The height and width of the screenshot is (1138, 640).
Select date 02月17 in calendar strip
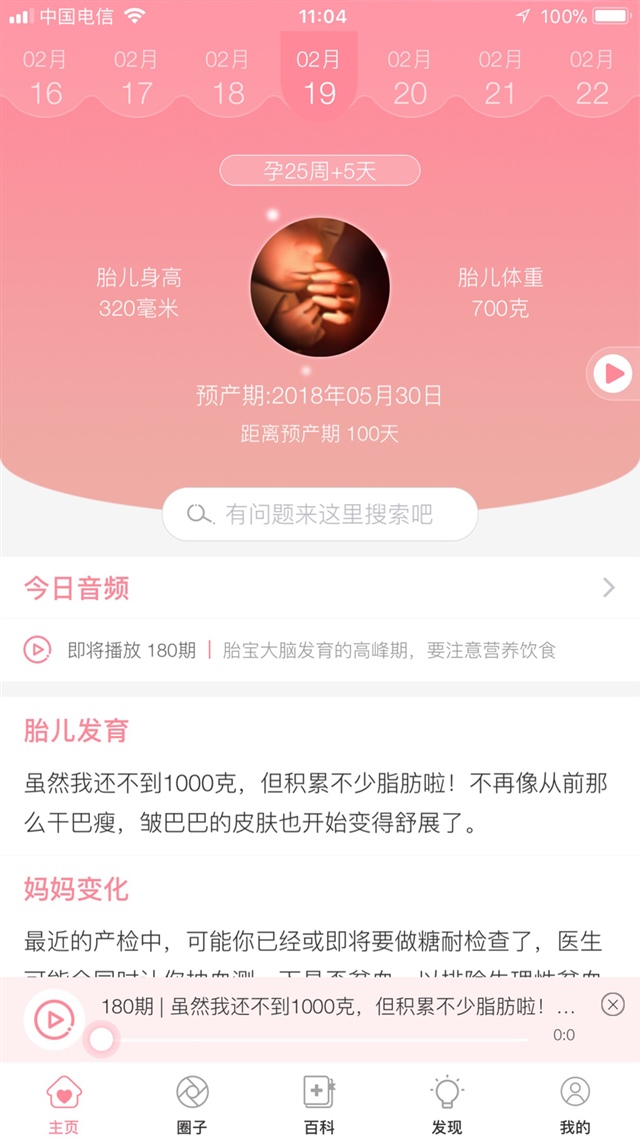tap(136, 78)
